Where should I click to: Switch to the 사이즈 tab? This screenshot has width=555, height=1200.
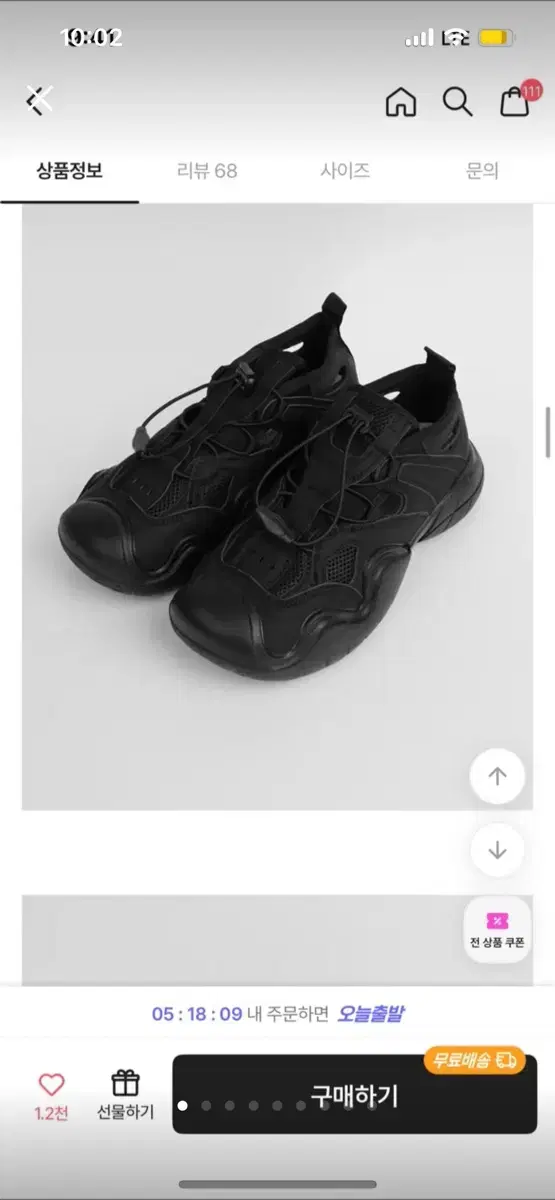[345, 171]
